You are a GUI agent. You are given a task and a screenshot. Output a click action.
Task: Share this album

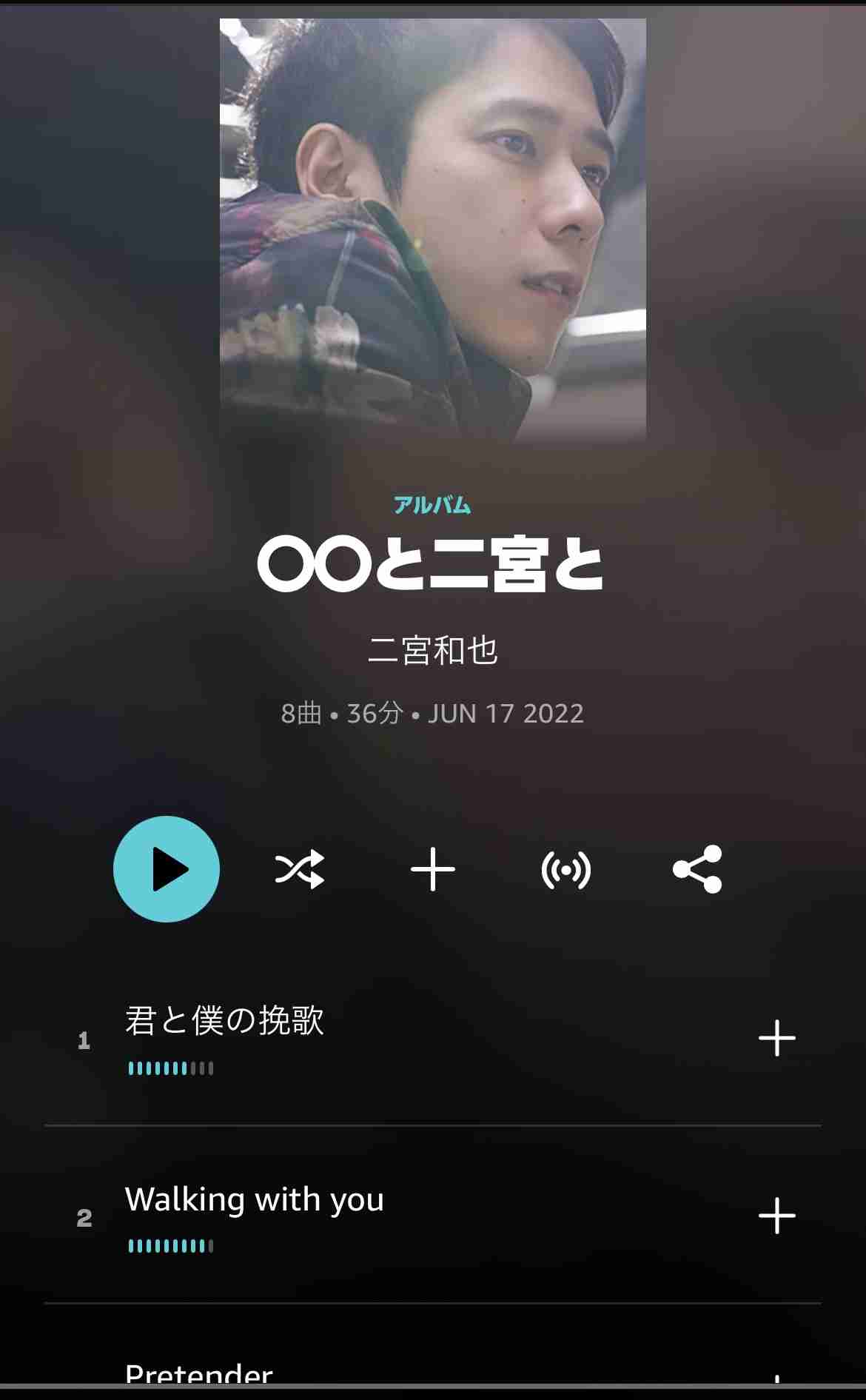[x=697, y=869]
